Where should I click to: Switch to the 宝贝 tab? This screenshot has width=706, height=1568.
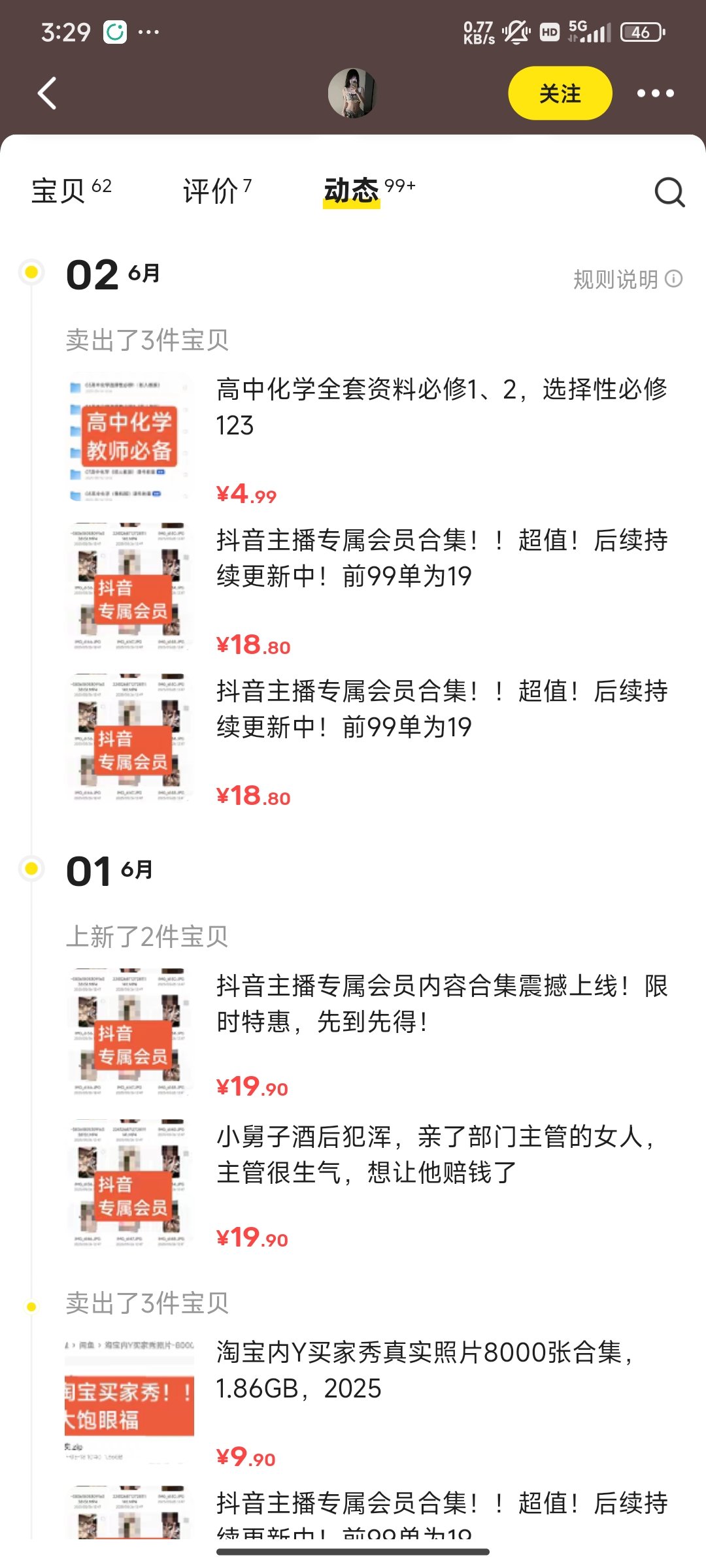pos(71,191)
